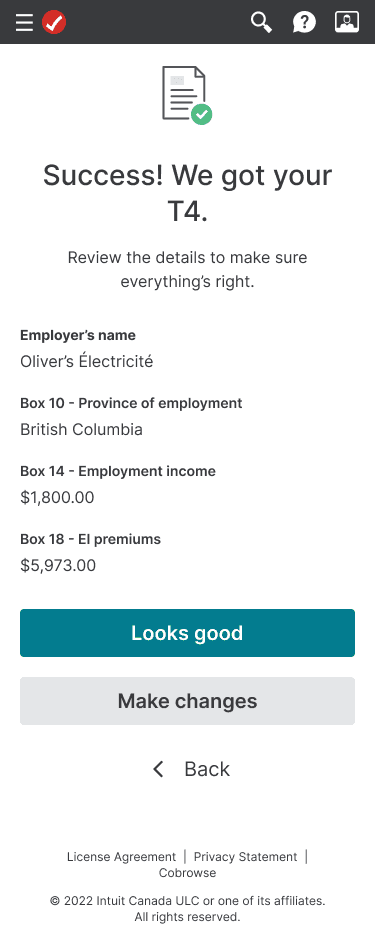Start a Cobrowse session
This screenshot has width=375, height=945.
coord(188,873)
